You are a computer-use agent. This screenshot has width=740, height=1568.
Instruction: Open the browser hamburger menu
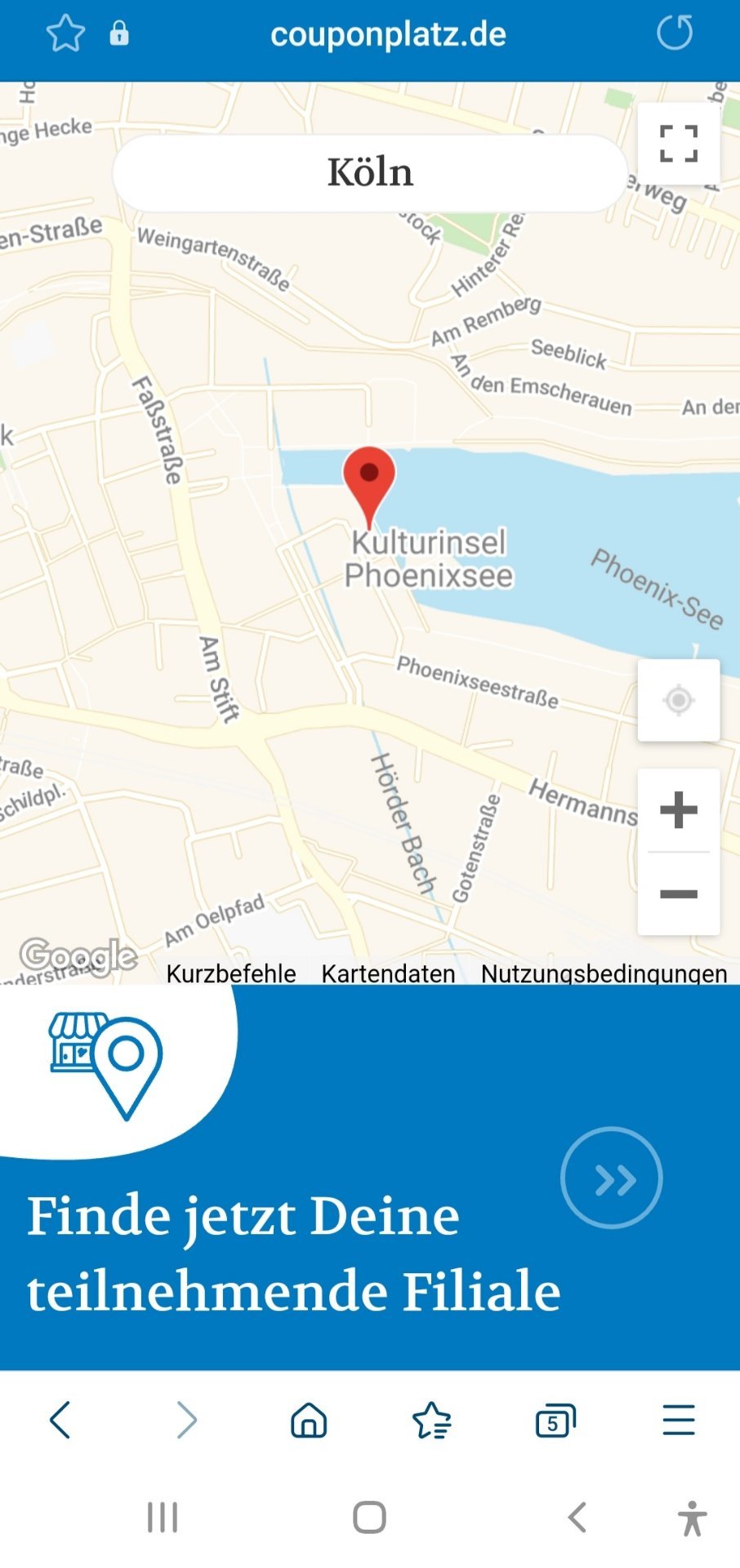coord(679,1420)
